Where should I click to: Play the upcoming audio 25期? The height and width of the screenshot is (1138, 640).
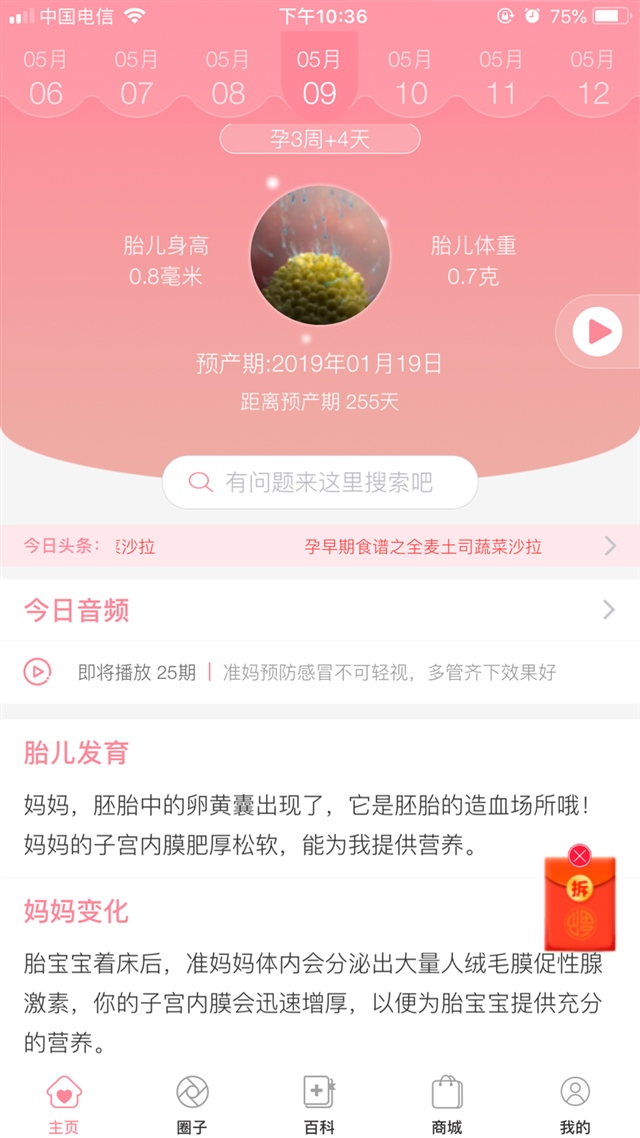coord(37,672)
